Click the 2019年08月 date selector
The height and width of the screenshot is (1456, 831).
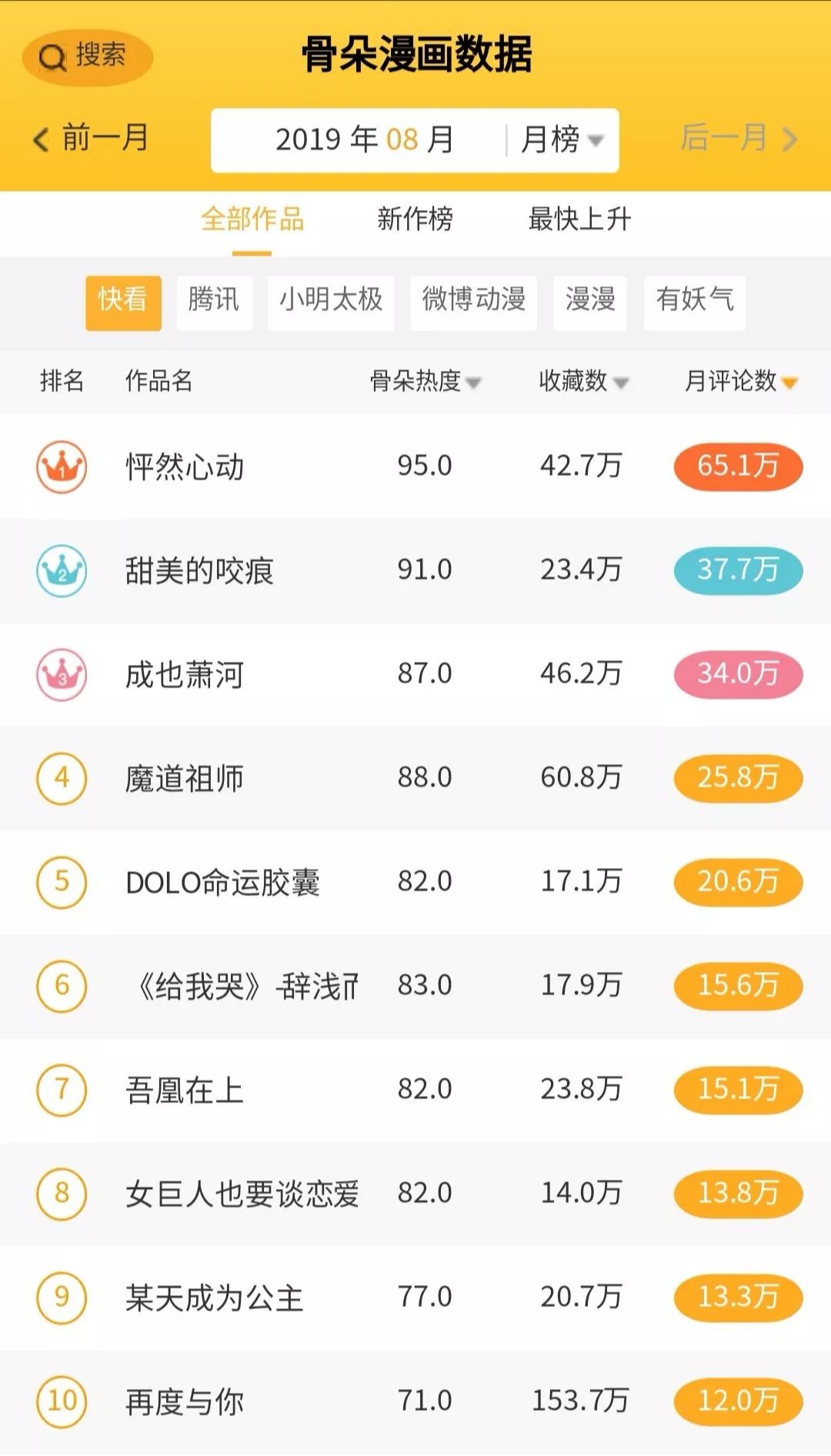pyautogui.click(x=365, y=140)
